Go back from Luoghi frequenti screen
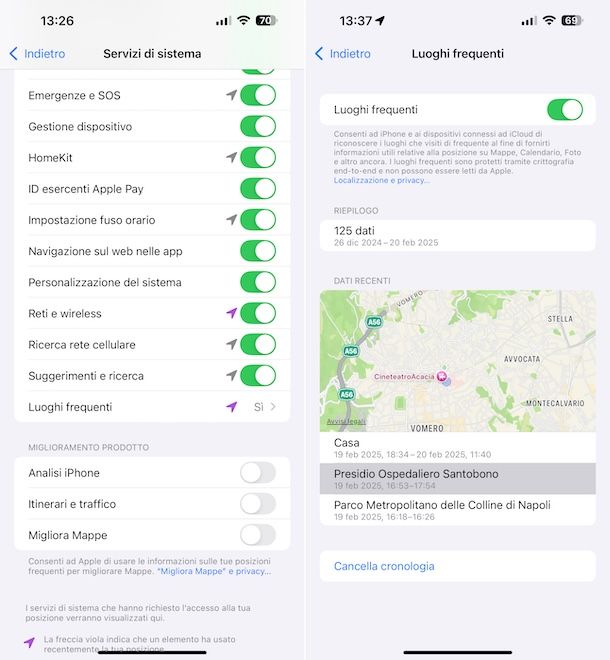The width and height of the screenshot is (610, 660). (343, 54)
